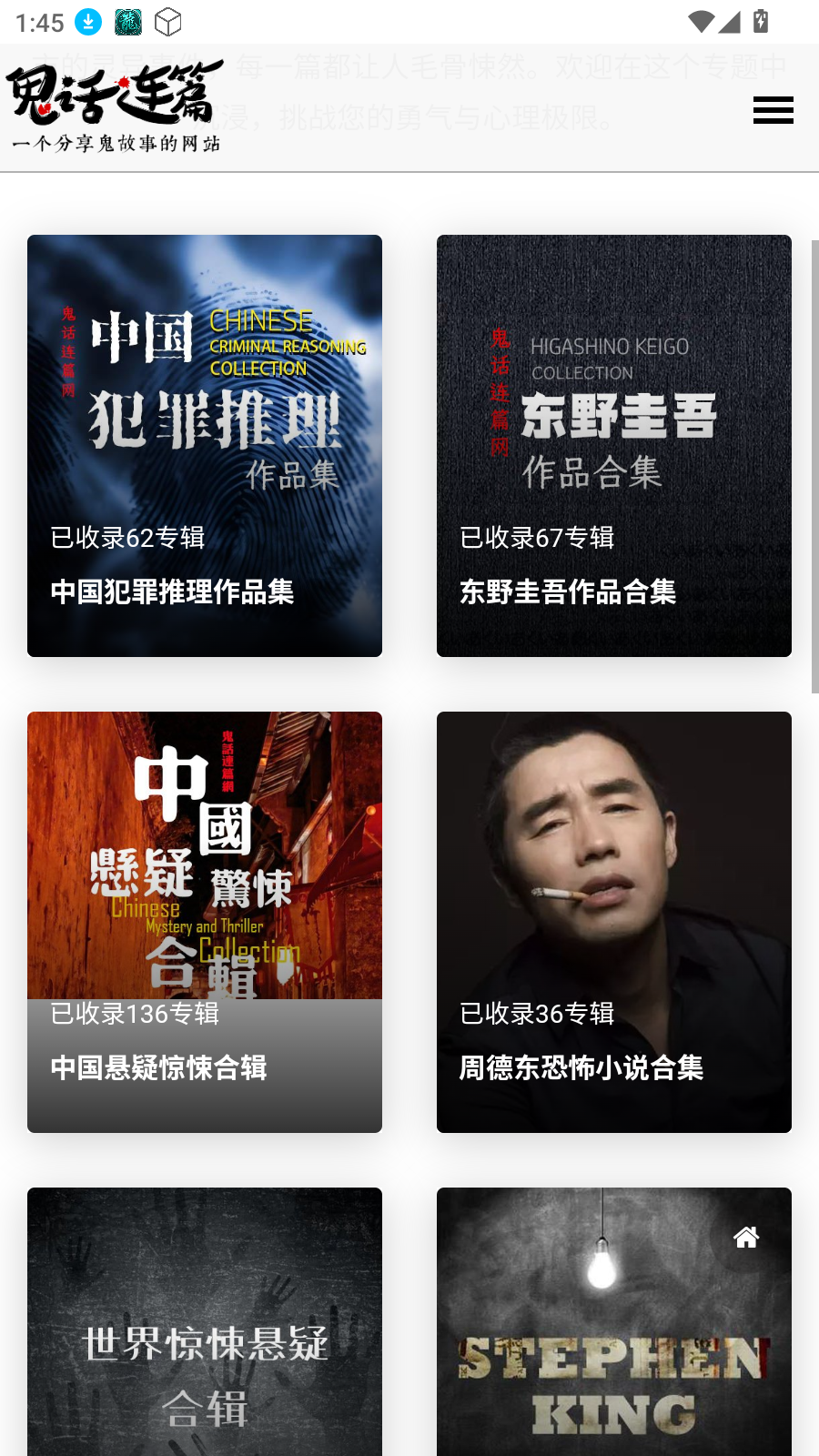This screenshot has height=1456, width=819.
Task: Open 周德东恐怖小说合集 collection
Action: click(614, 921)
